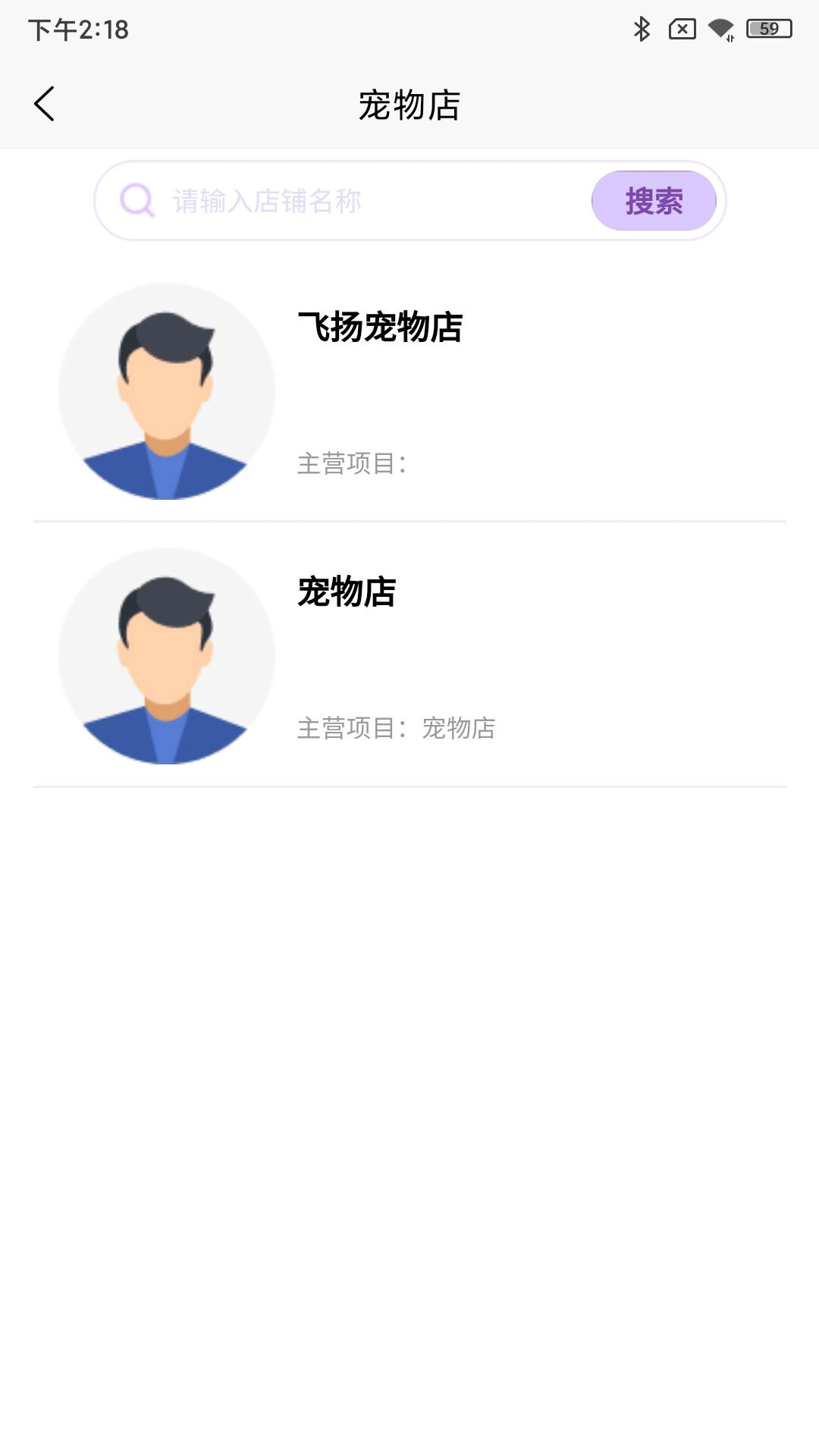Click the SIM card status icon
The width and height of the screenshot is (819, 1456).
pos(680,29)
